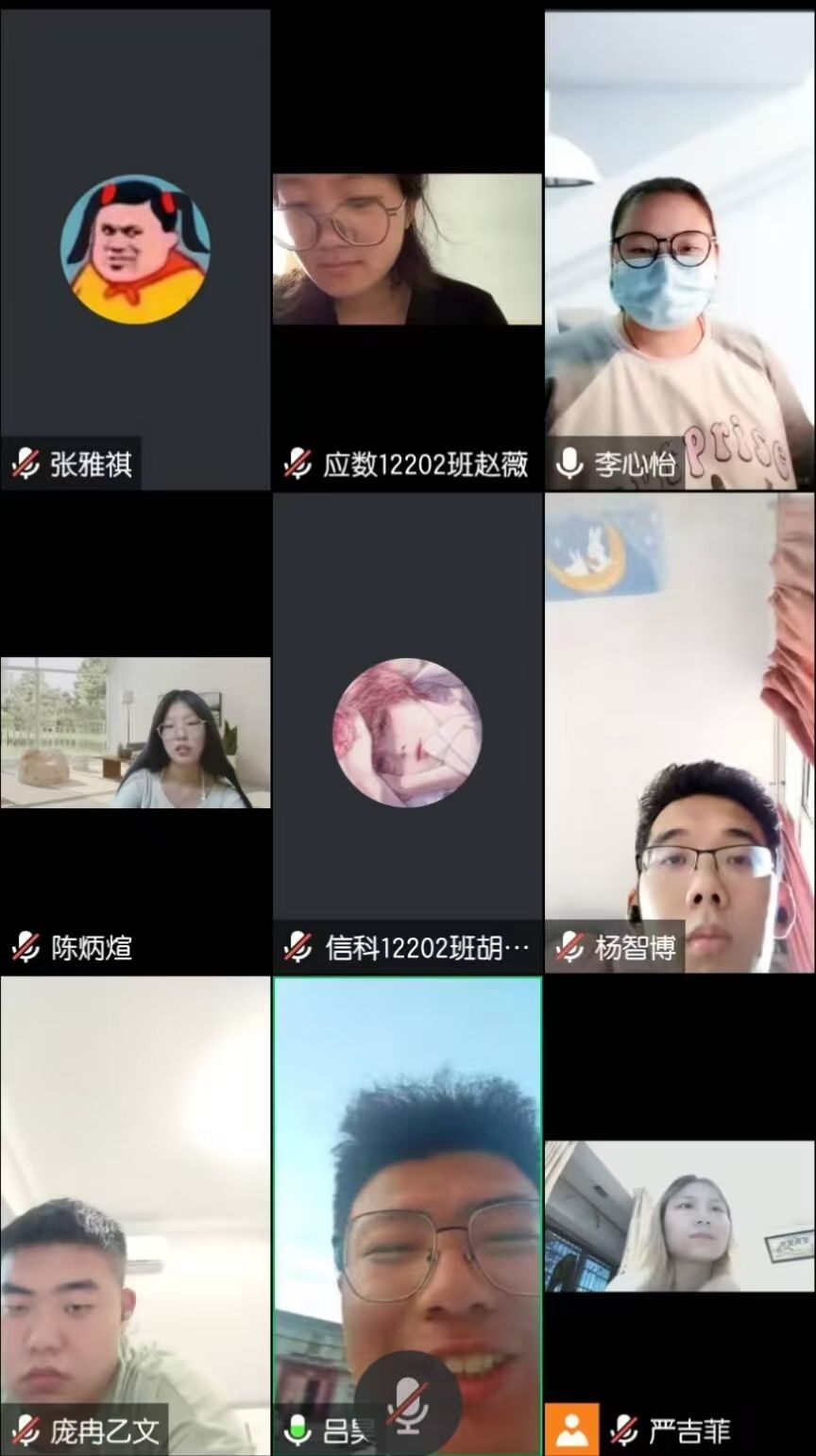Open 庞冉乙文's video tile
The width and height of the screenshot is (816, 1456).
135,1216
